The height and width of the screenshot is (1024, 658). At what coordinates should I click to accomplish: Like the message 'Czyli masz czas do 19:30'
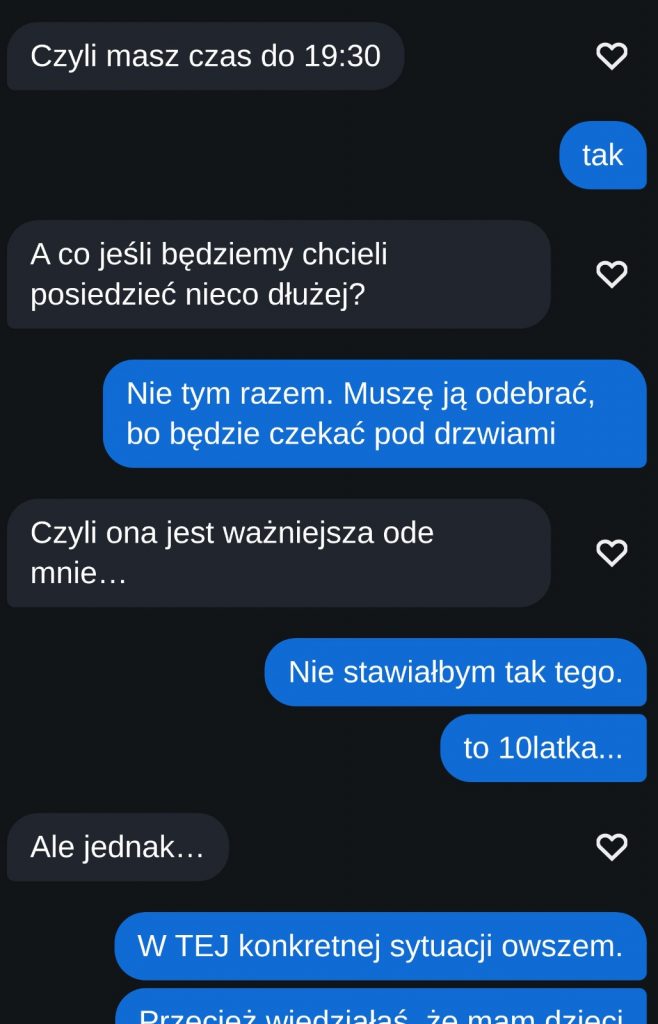point(611,56)
